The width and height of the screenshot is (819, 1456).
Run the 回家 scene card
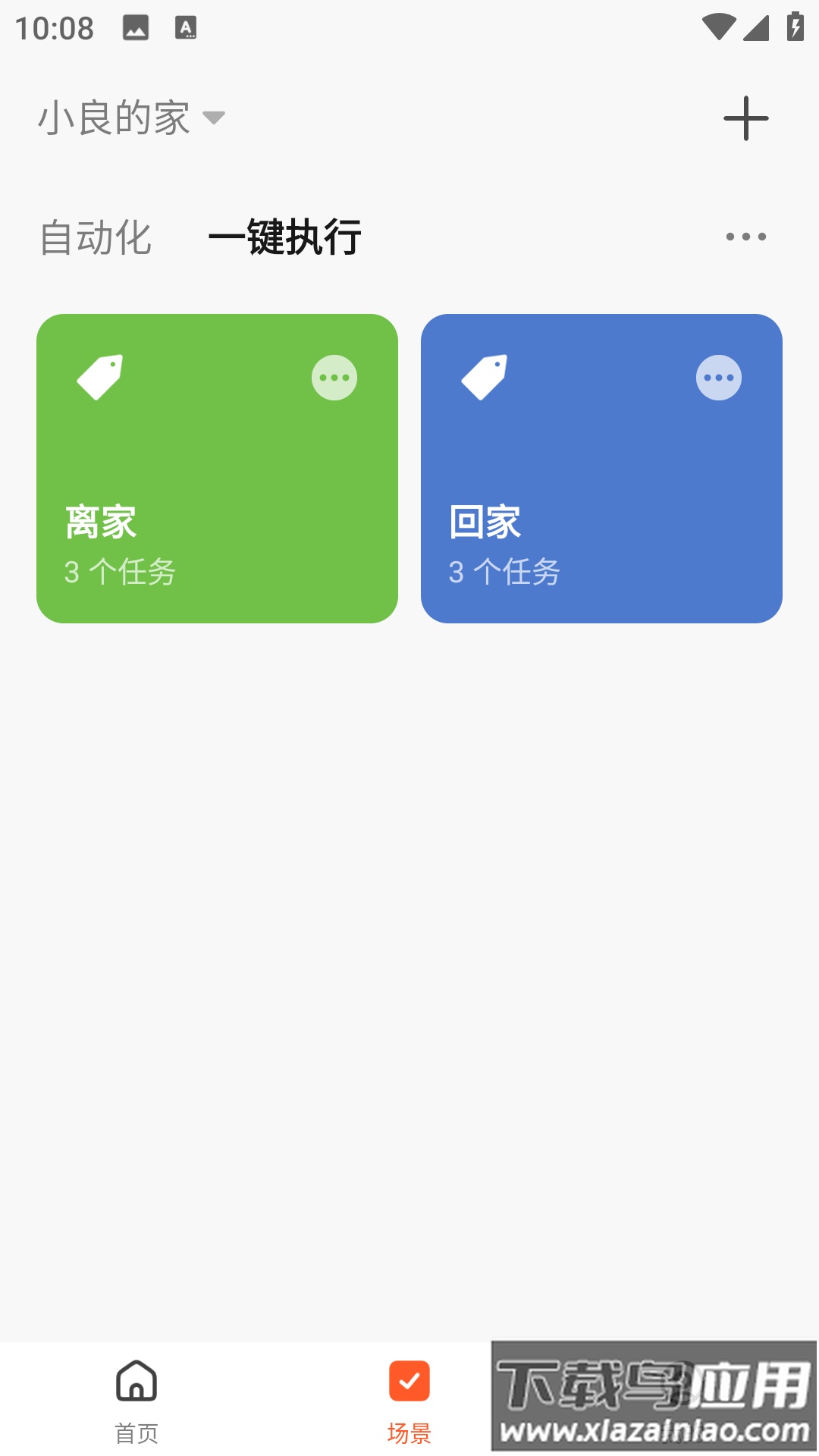tap(602, 468)
